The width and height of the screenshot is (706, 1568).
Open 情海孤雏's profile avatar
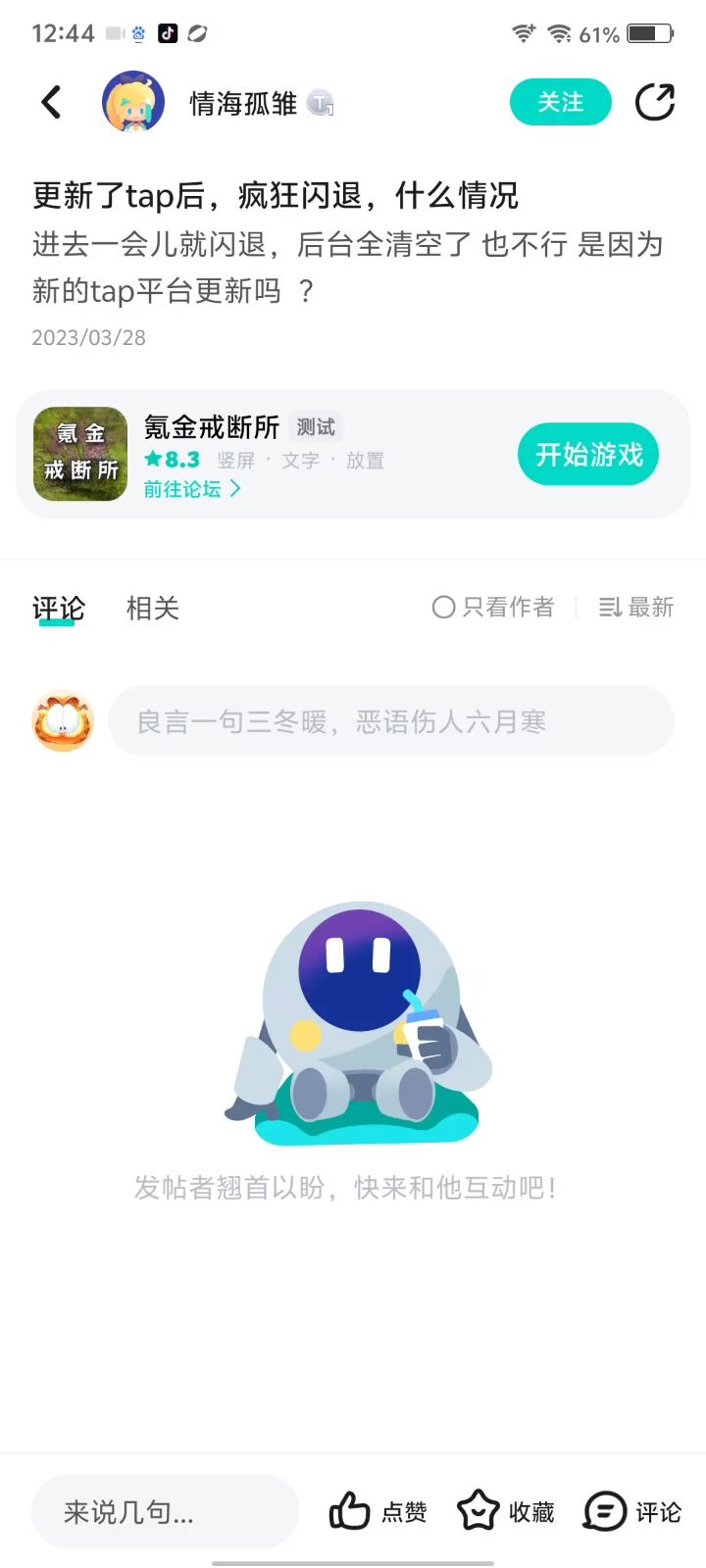click(132, 102)
